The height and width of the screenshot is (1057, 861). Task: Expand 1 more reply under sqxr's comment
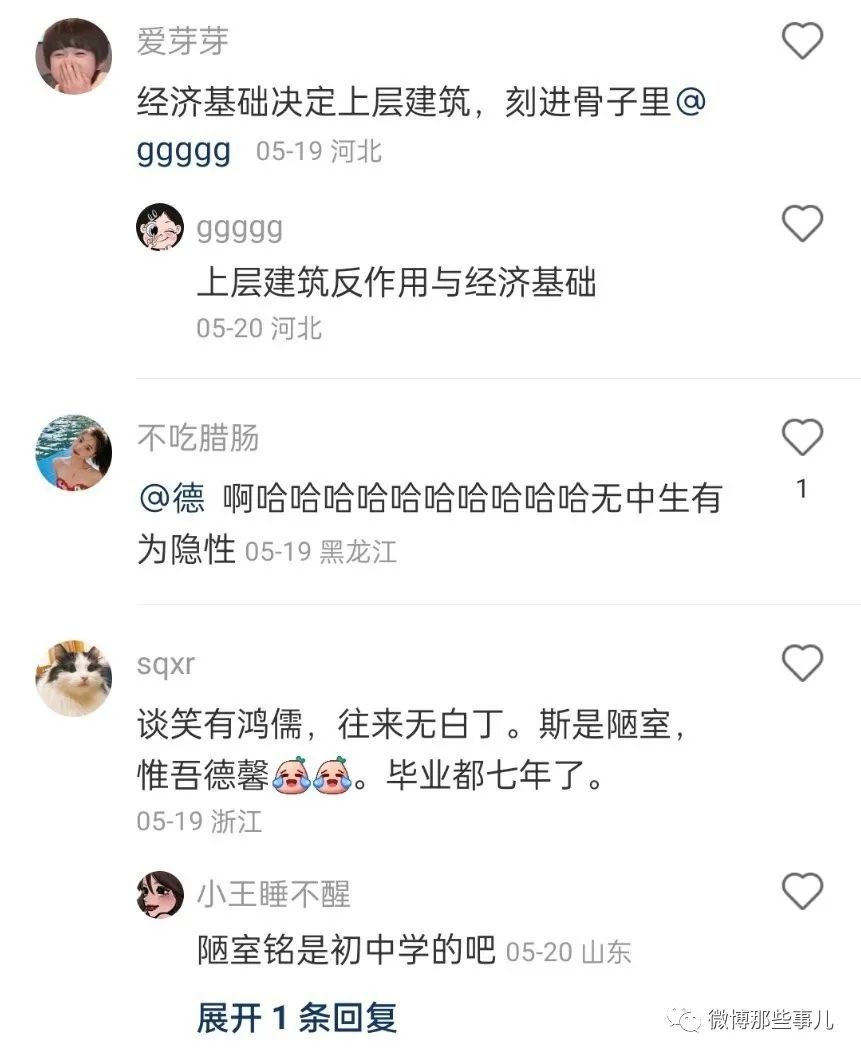click(297, 1017)
